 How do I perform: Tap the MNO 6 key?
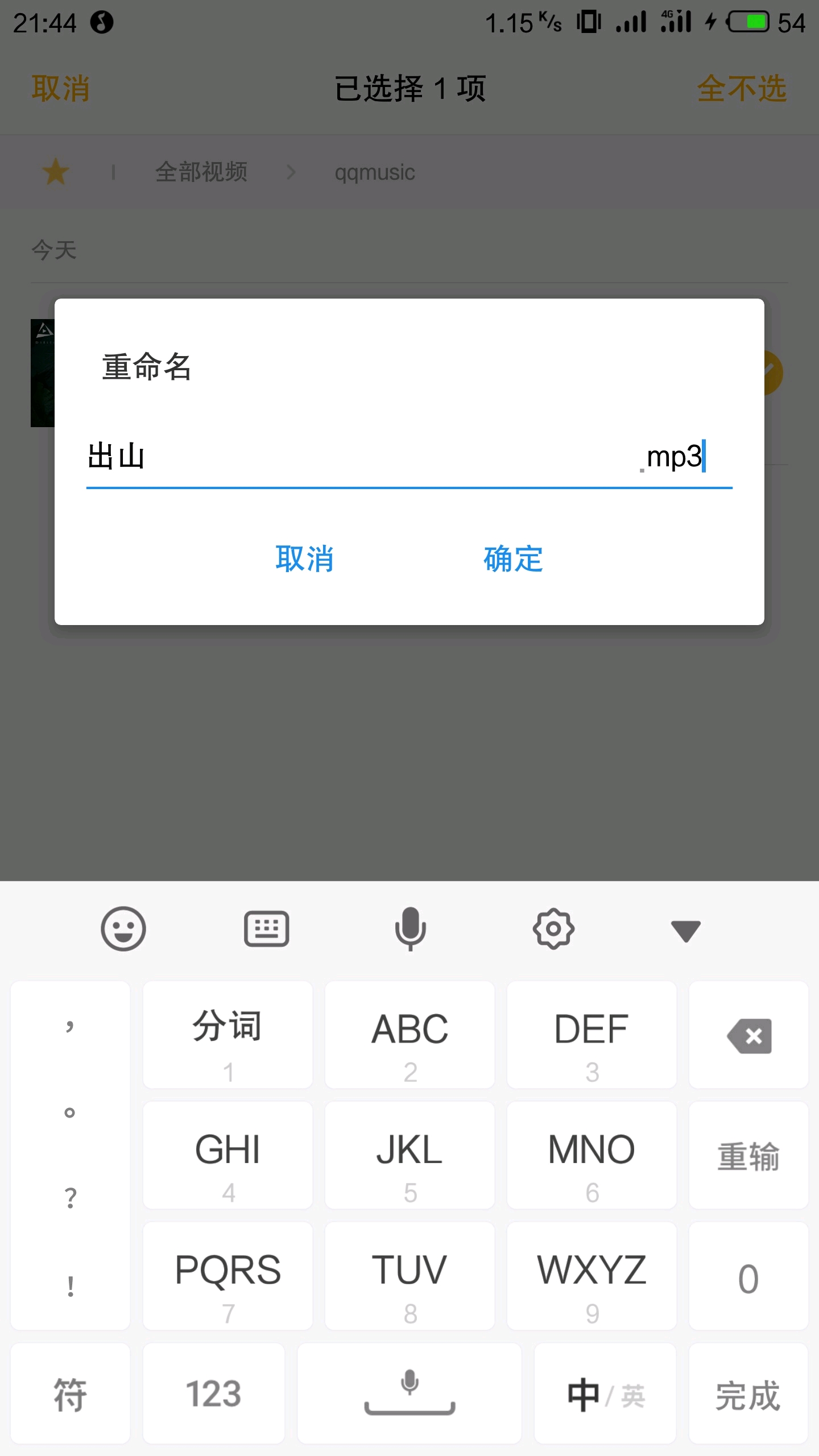tap(591, 1156)
